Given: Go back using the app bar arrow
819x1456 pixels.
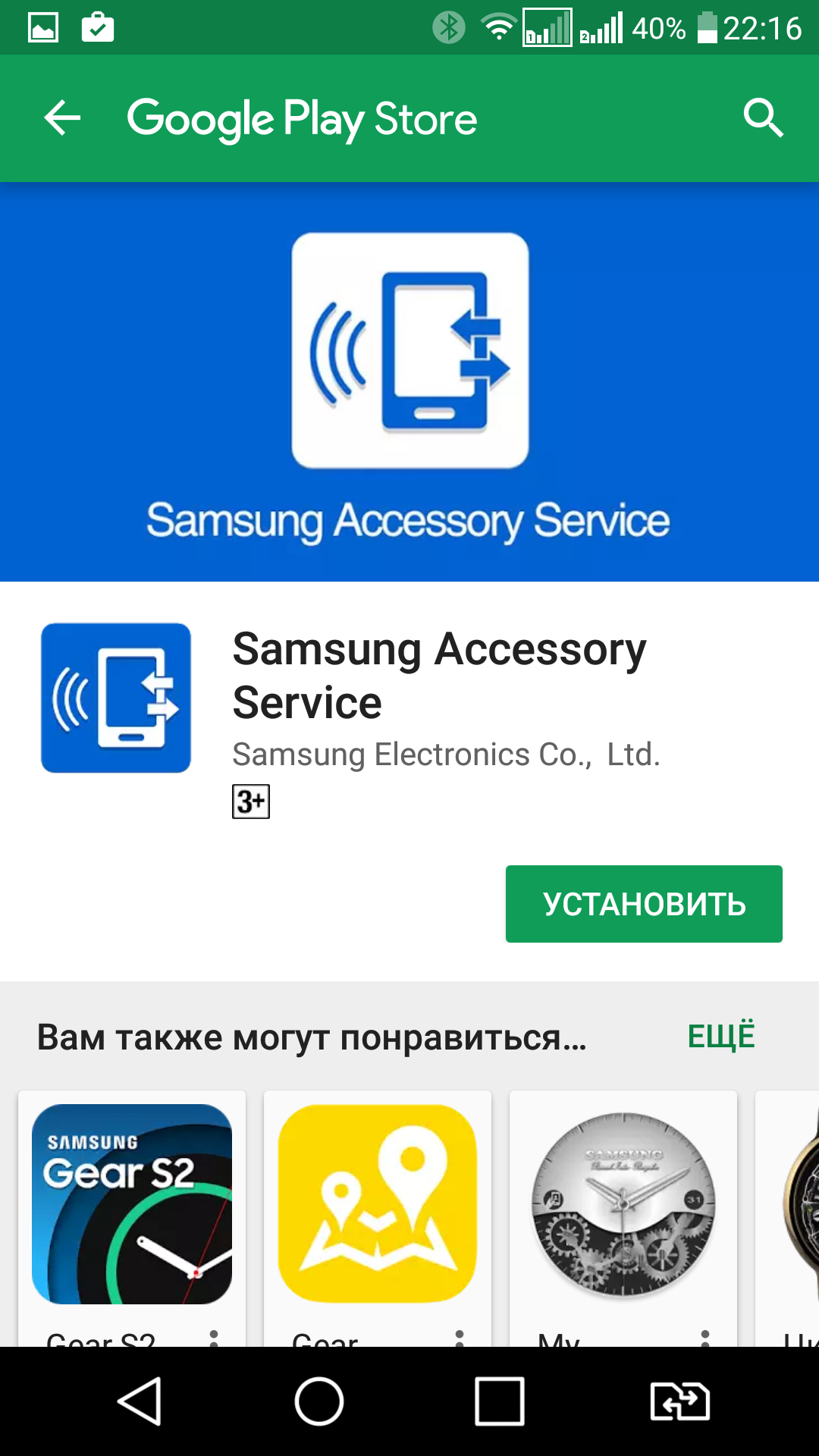Looking at the screenshot, I should click(x=62, y=118).
